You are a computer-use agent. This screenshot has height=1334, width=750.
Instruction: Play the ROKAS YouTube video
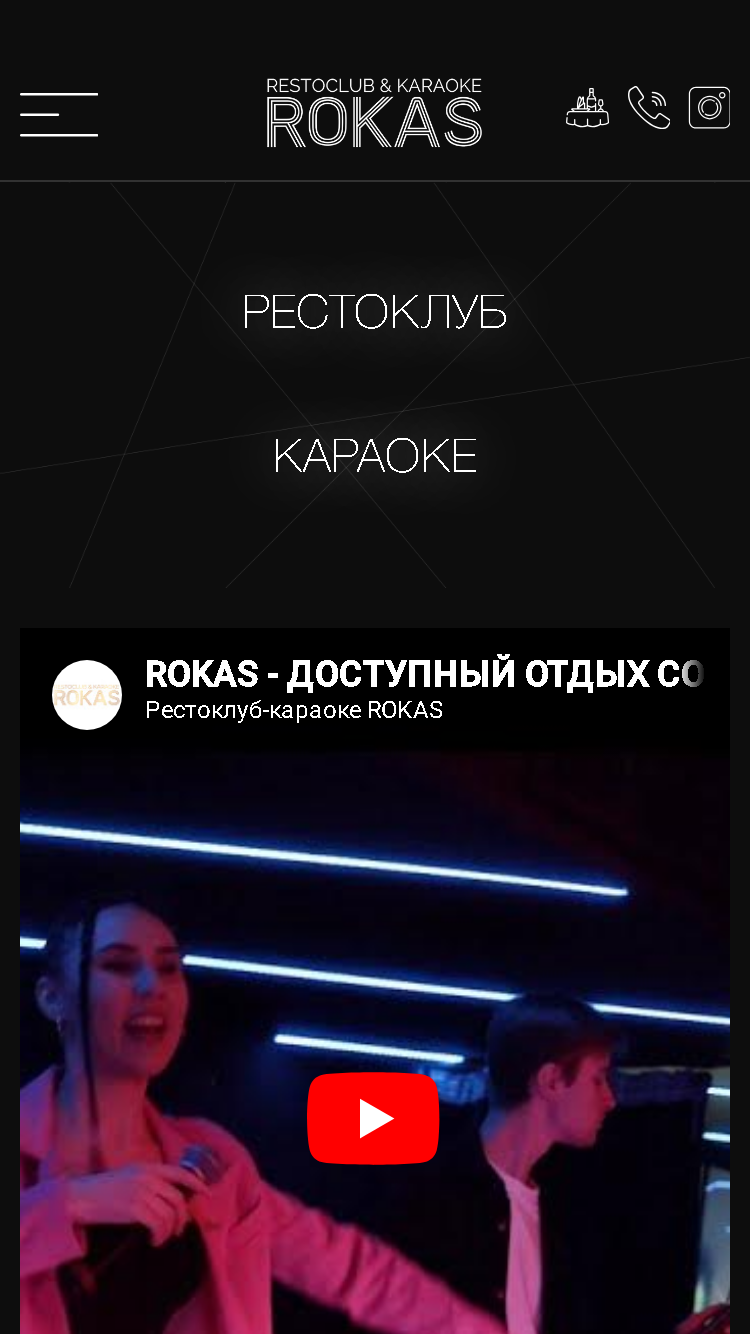(373, 1118)
